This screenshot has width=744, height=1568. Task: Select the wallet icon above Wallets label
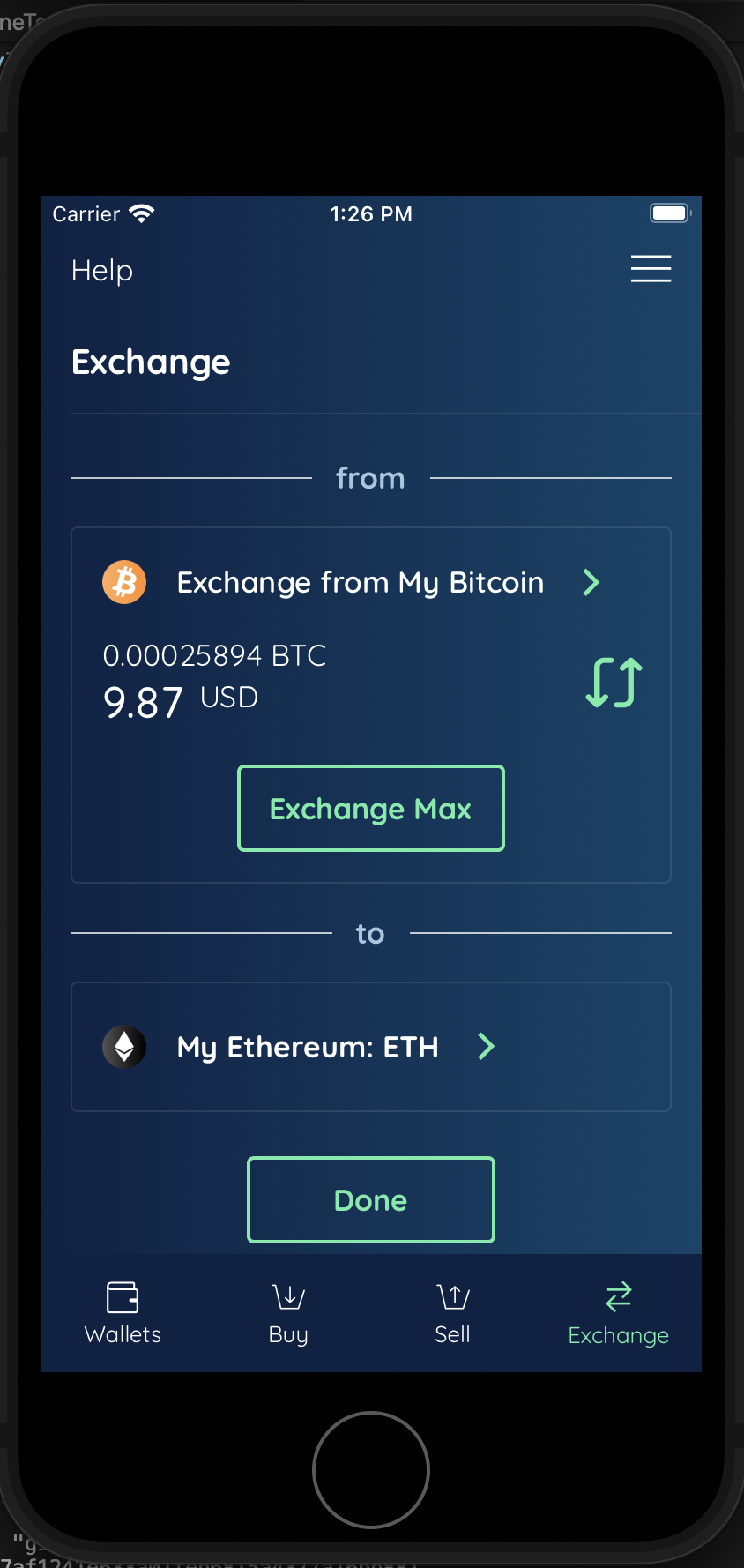click(x=123, y=1296)
